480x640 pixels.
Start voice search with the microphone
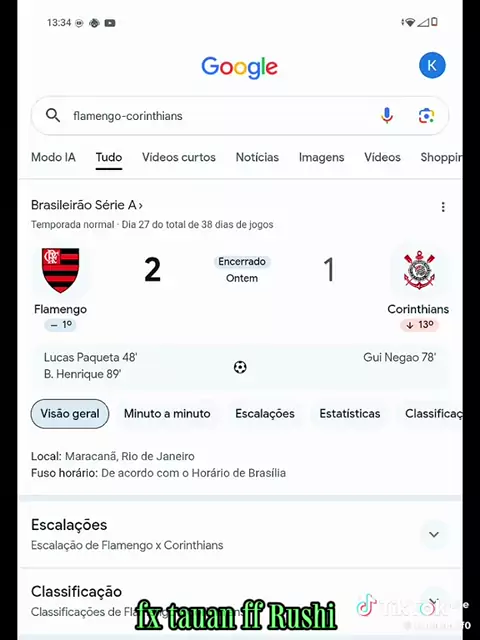[387, 116]
